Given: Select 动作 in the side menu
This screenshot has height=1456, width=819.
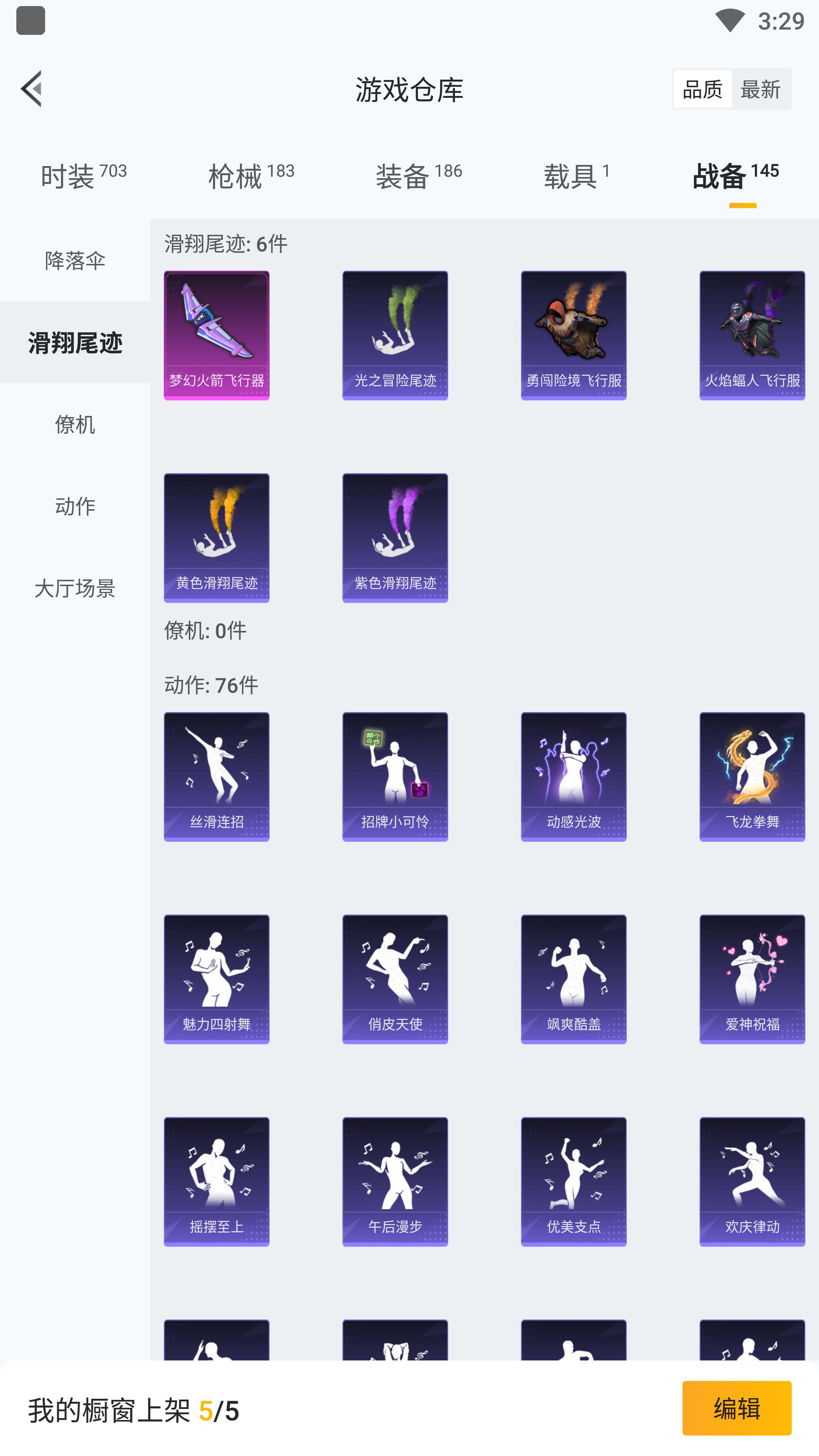Looking at the screenshot, I should click(75, 506).
